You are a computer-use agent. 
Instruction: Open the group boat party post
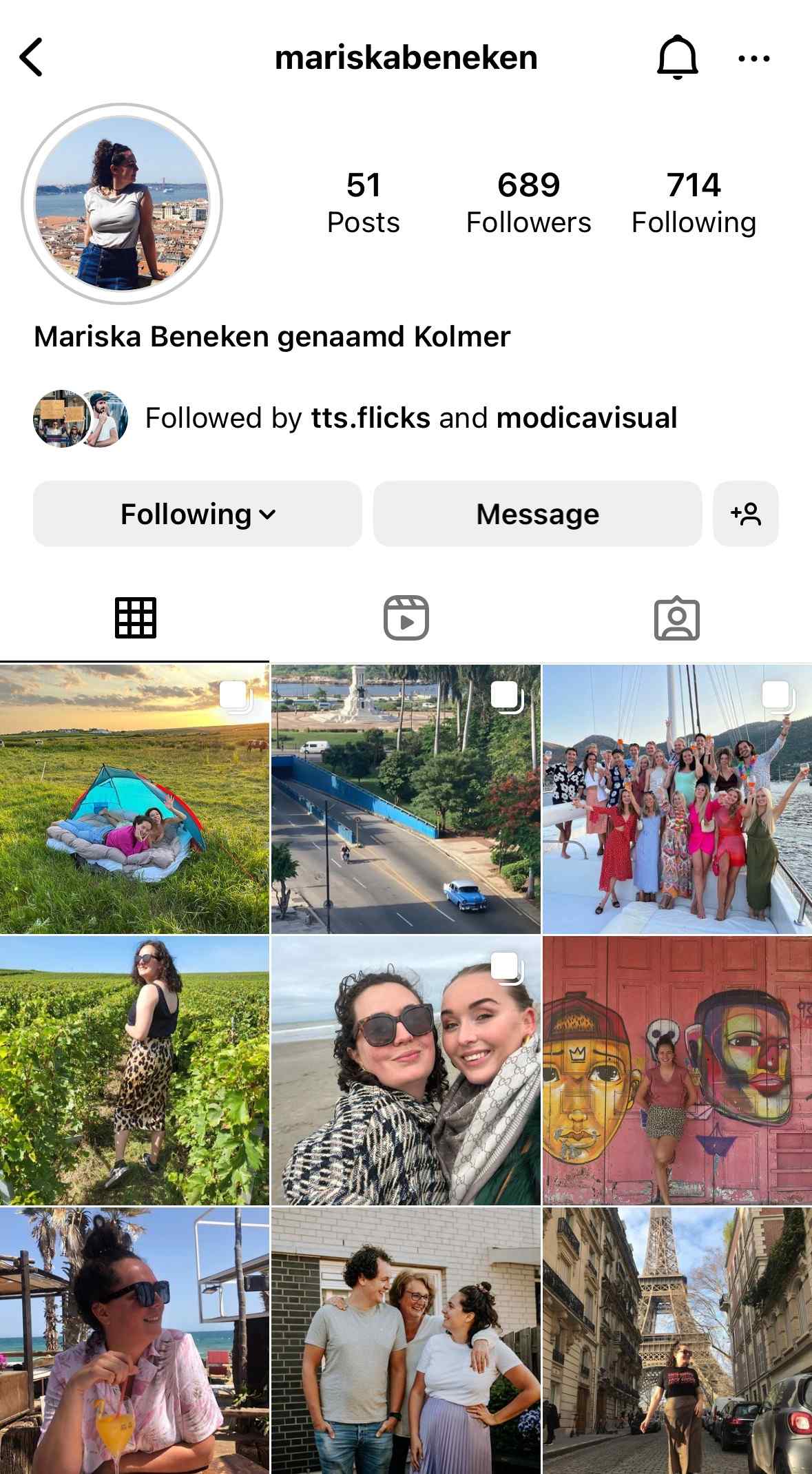tap(677, 799)
